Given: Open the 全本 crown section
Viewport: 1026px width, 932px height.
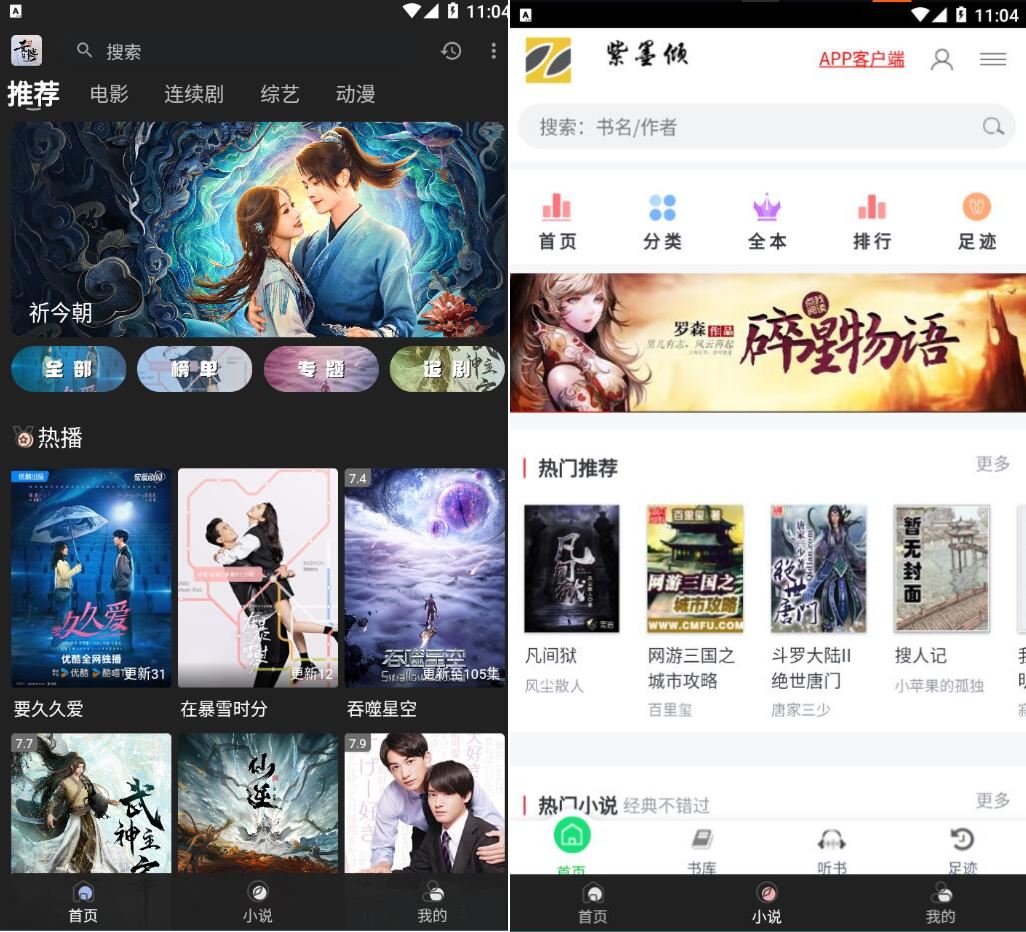Looking at the screenshot, I should click(767, 222).
